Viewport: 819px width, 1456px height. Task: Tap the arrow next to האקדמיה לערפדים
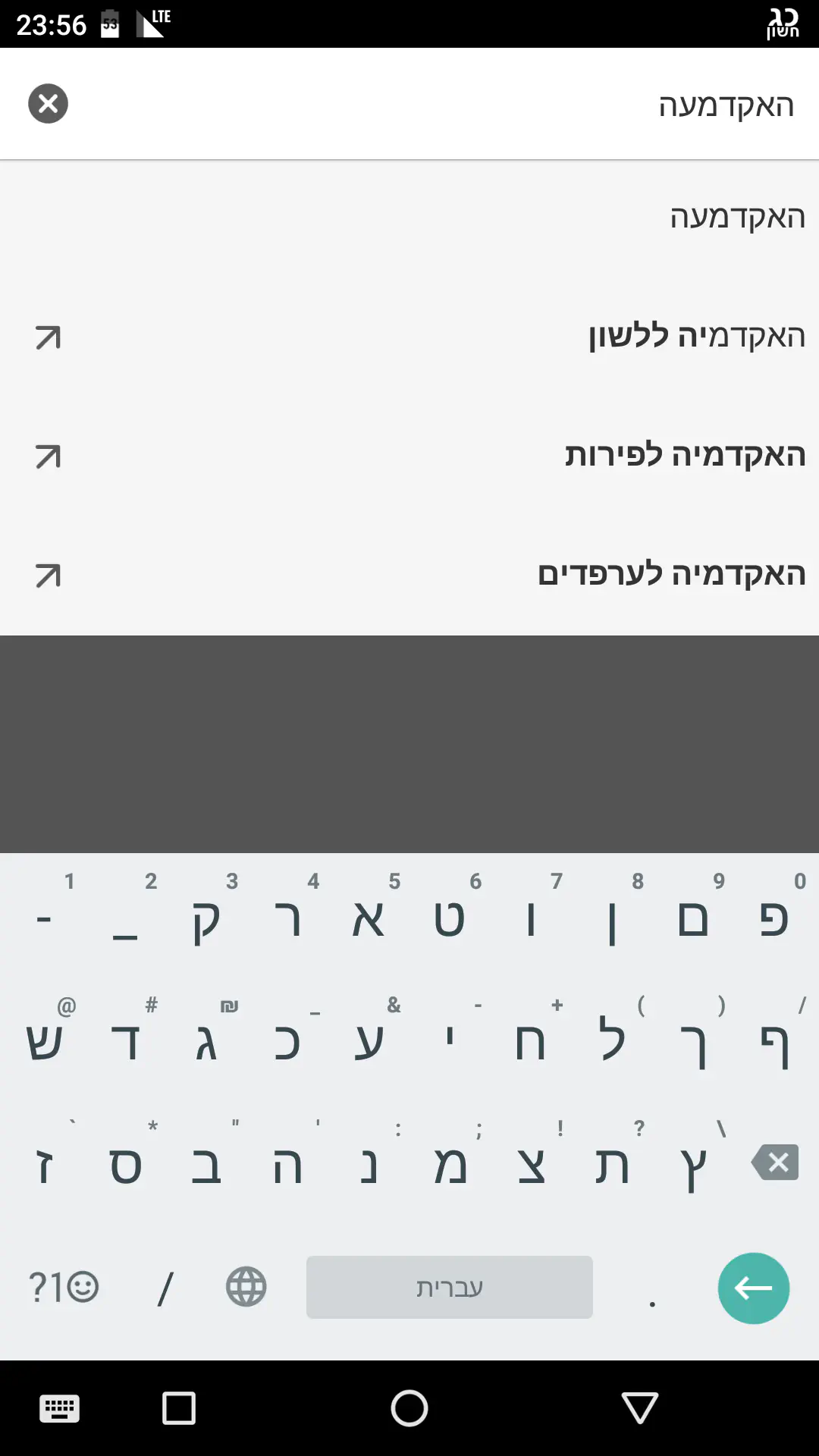click(x=48, y=576)
